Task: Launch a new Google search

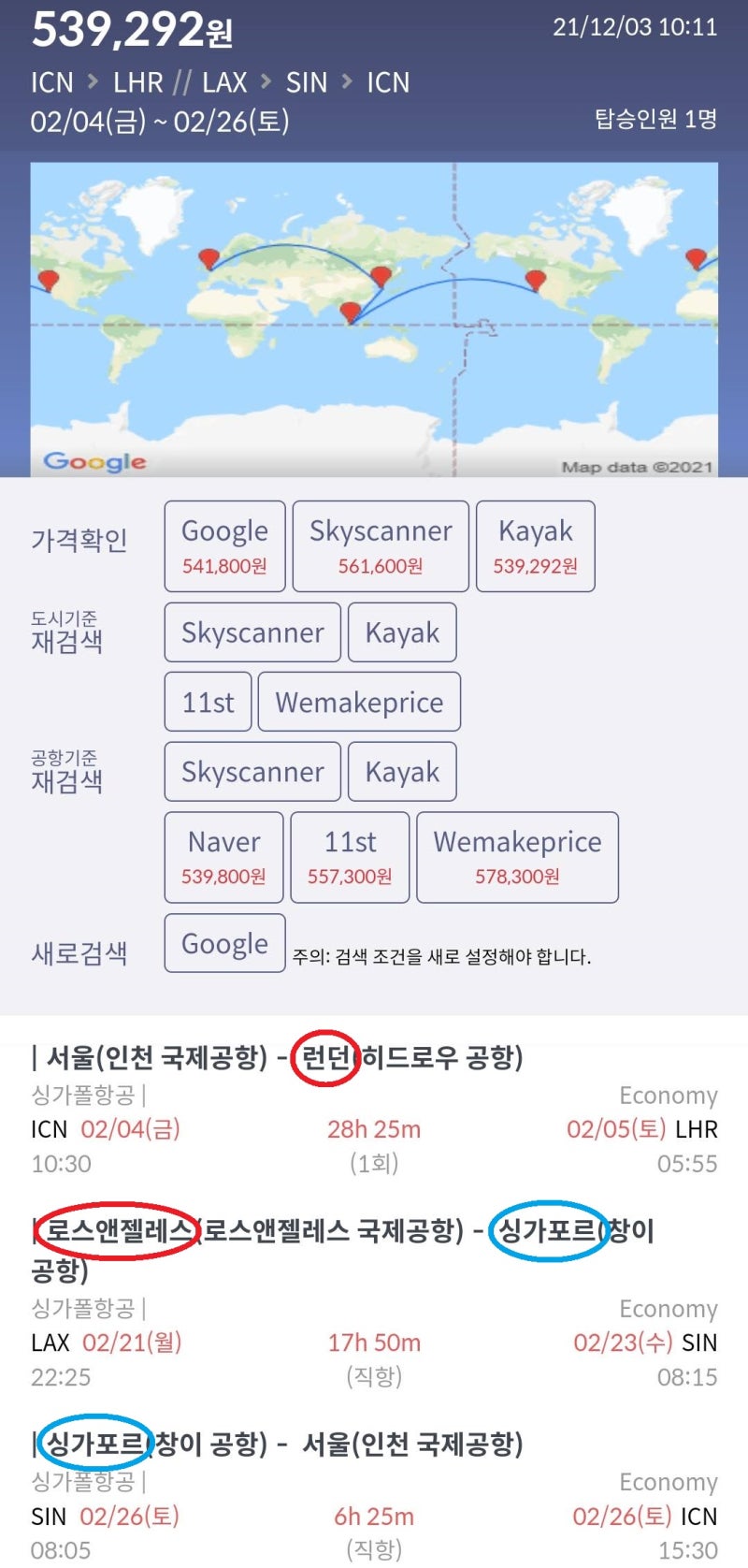Action: [223, 943]
